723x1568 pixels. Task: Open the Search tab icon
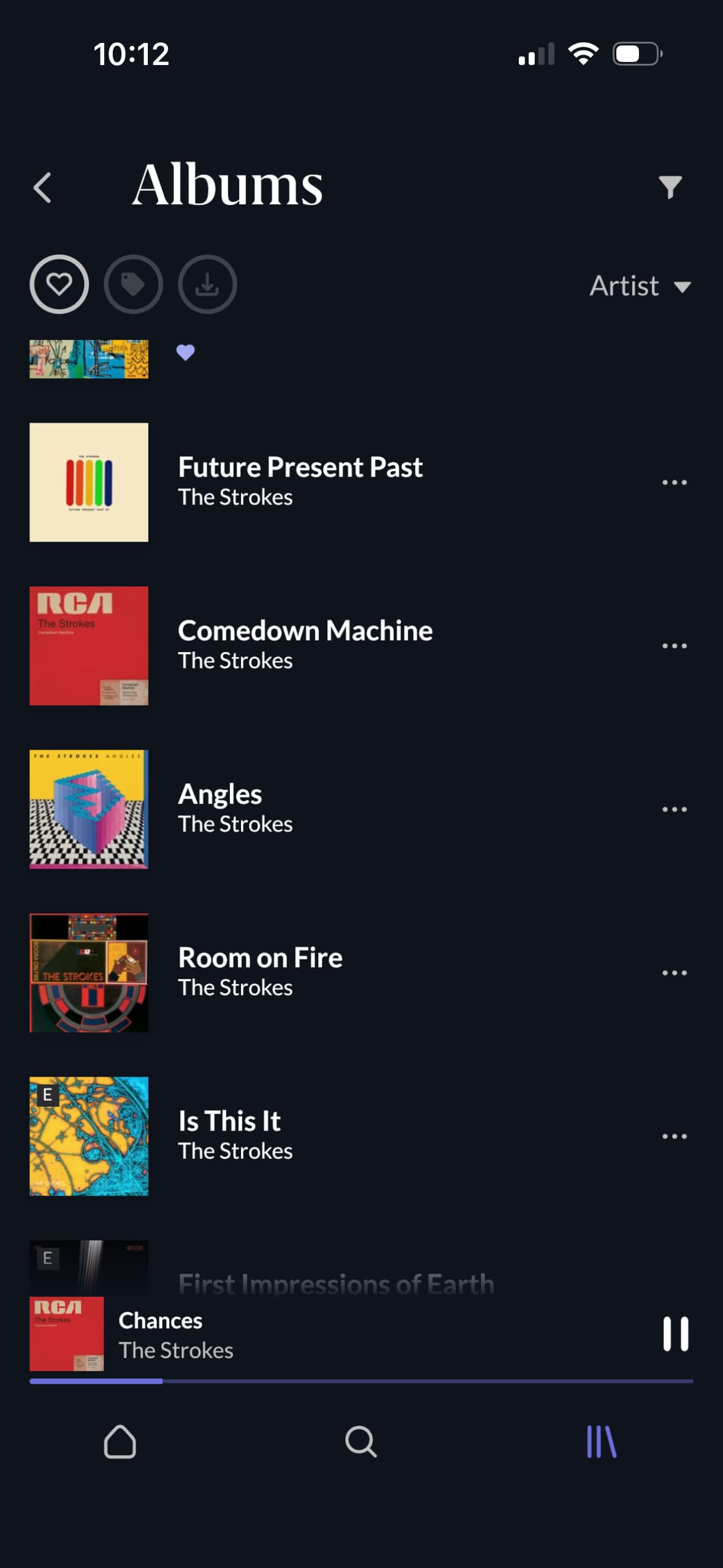click(361, 1441)
